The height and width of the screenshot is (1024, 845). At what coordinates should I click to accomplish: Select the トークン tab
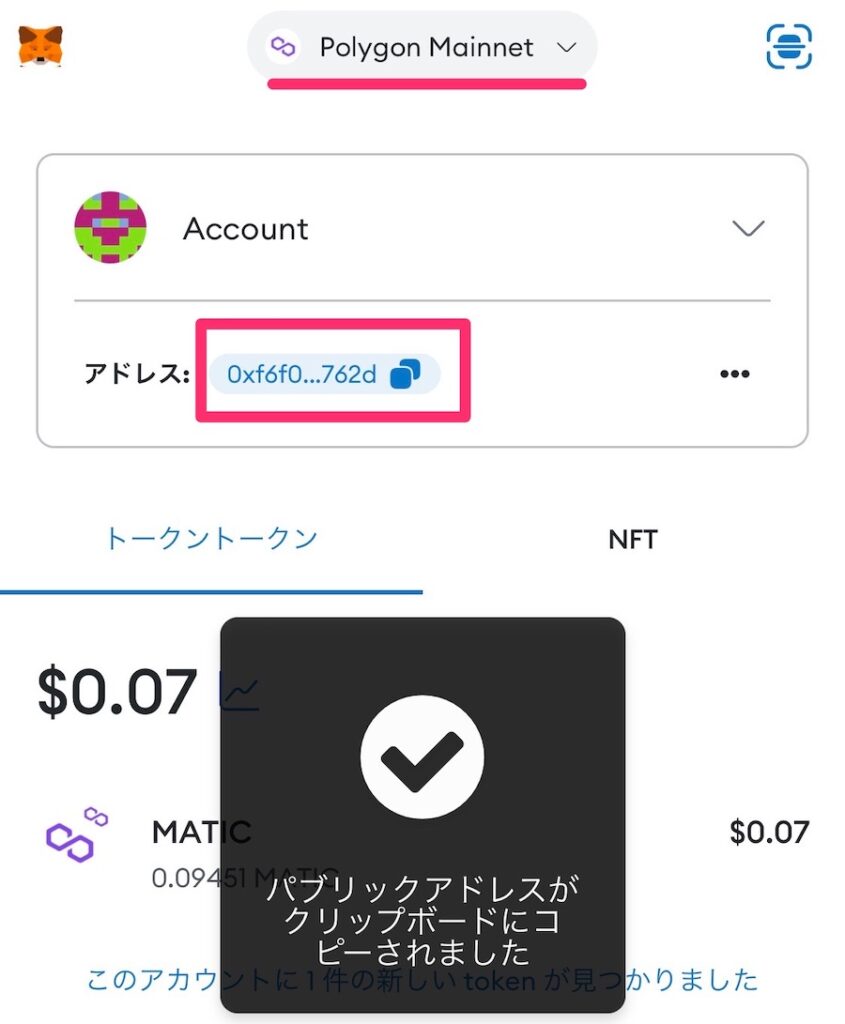[212, 539]
